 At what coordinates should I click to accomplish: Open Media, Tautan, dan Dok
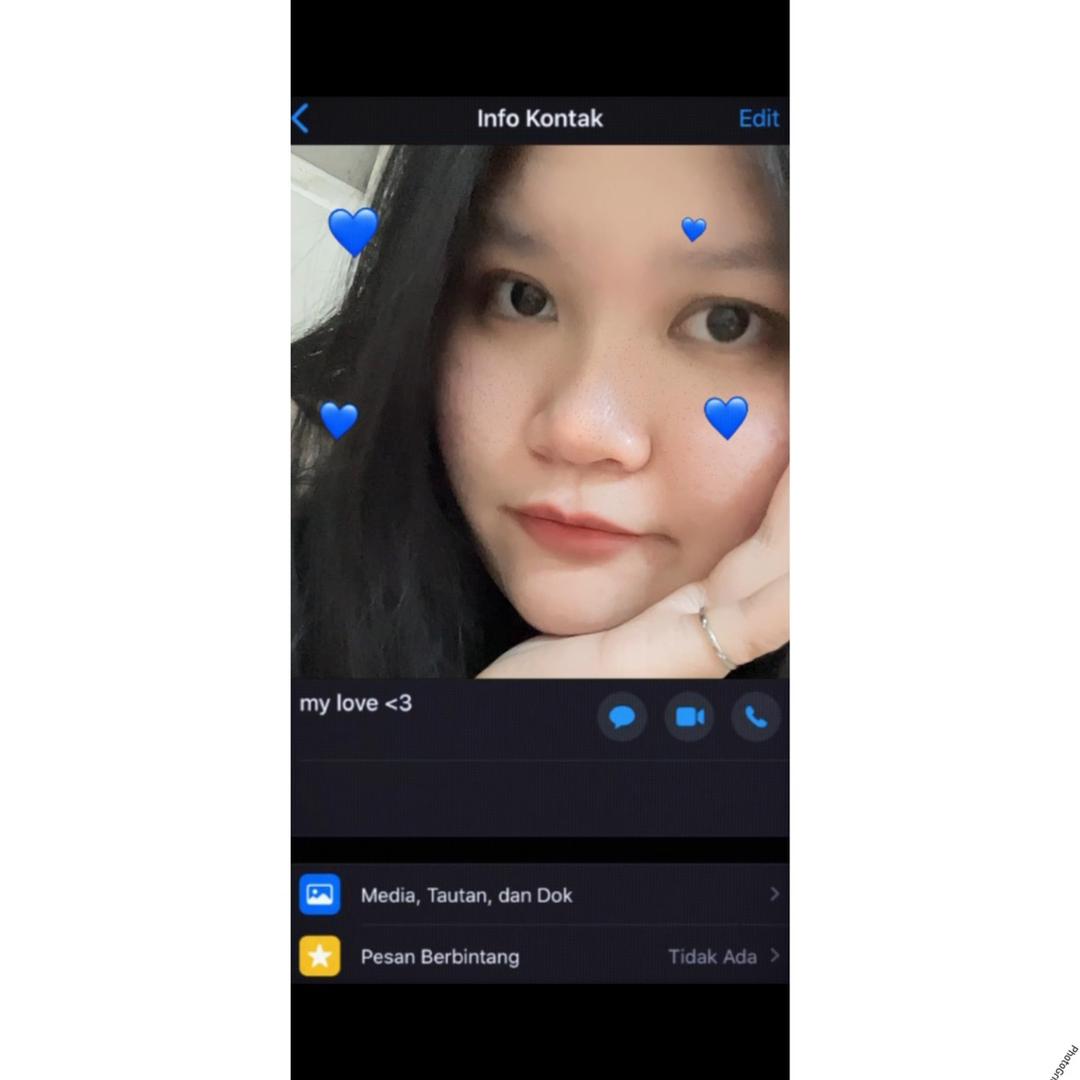point(540,895)
